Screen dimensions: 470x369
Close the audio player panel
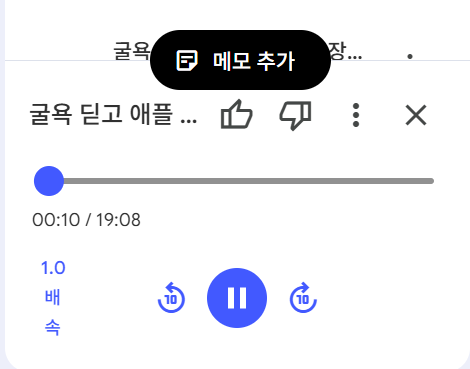(x=416, y=115)
